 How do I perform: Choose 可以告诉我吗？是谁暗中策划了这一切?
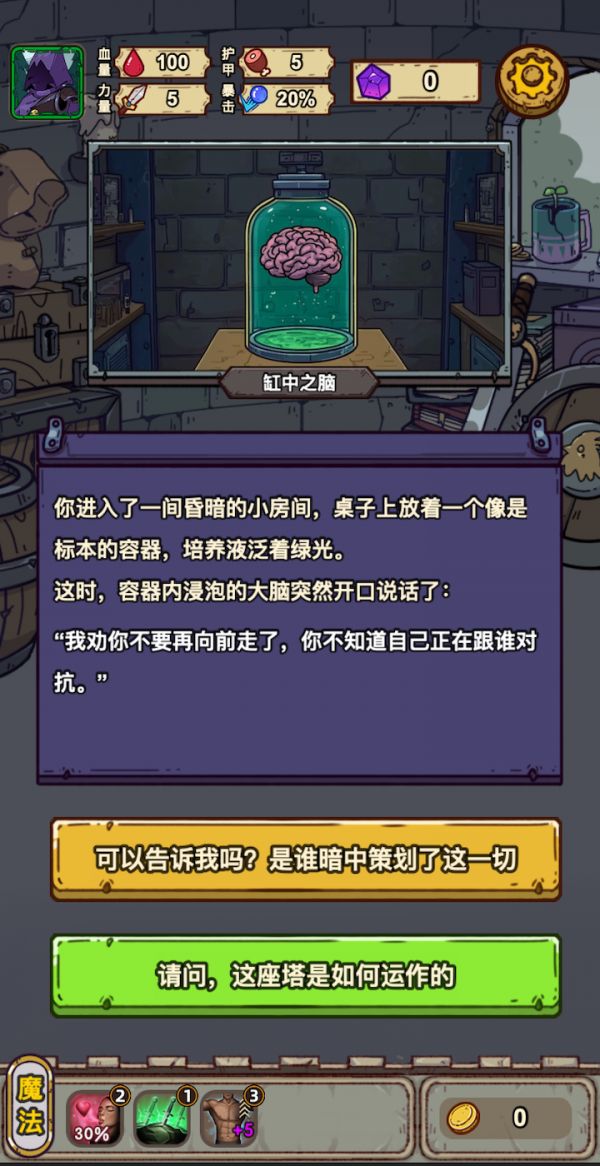coord(306,859)
